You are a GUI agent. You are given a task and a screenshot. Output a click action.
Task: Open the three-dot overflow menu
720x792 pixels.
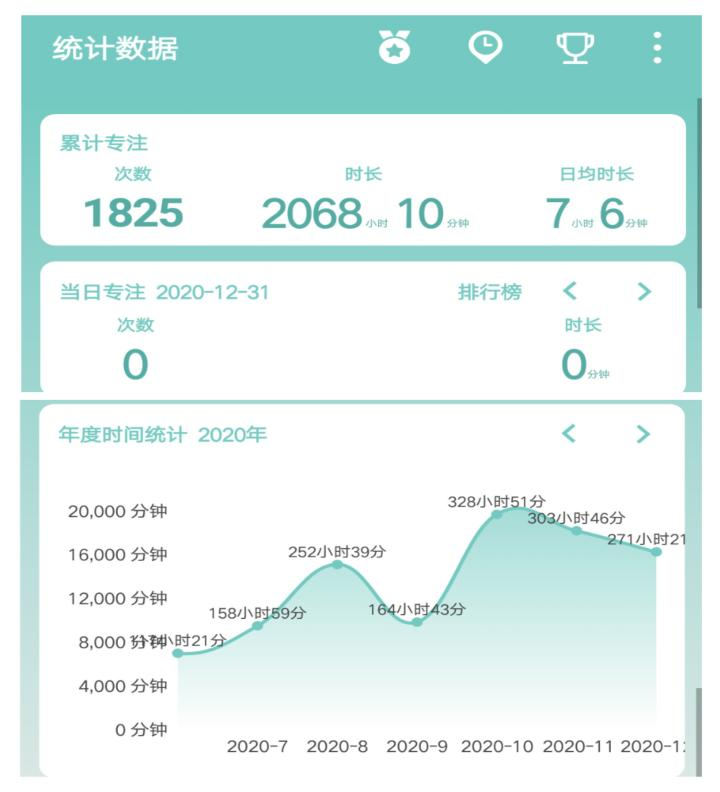point(657,47)
